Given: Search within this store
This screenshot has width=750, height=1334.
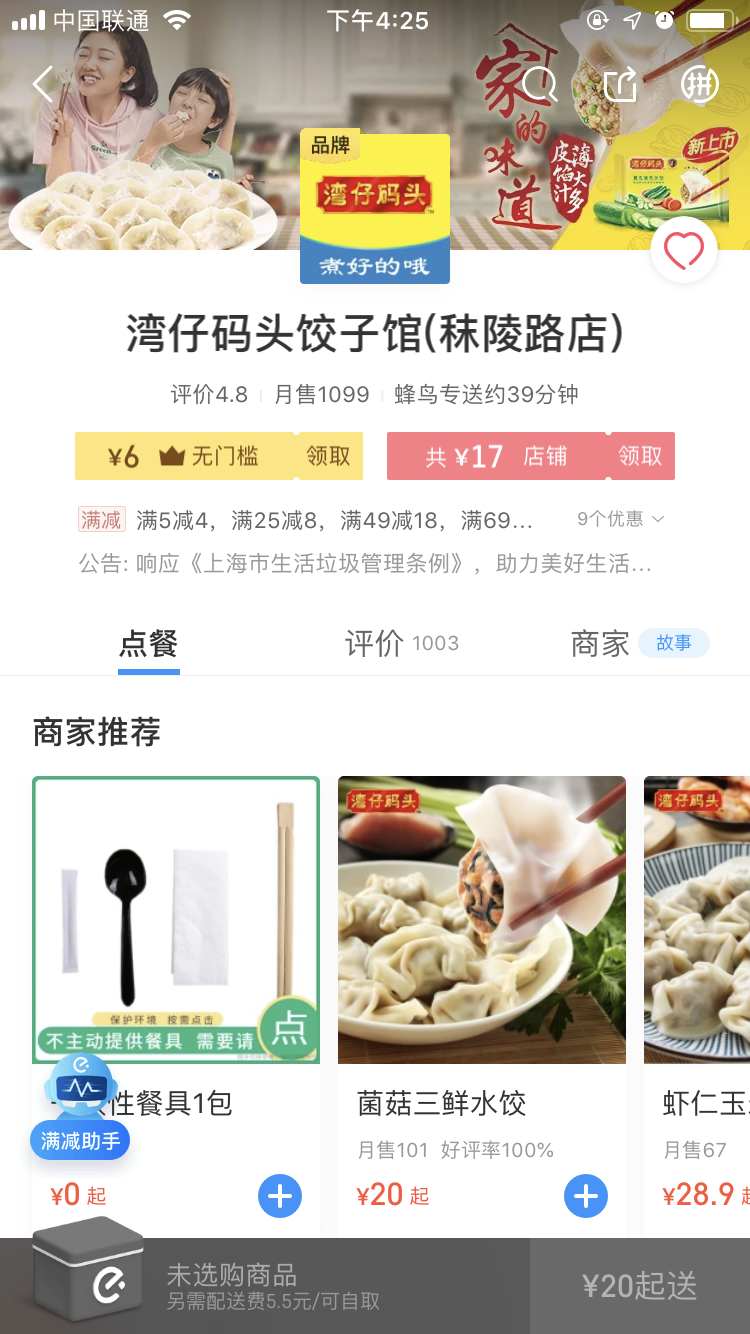Looking at the screenshot, I should [539, 85].
